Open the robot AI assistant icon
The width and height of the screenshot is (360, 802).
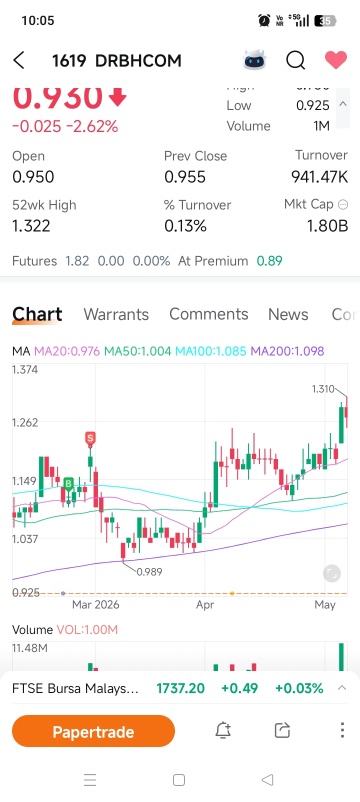(254, 60)
